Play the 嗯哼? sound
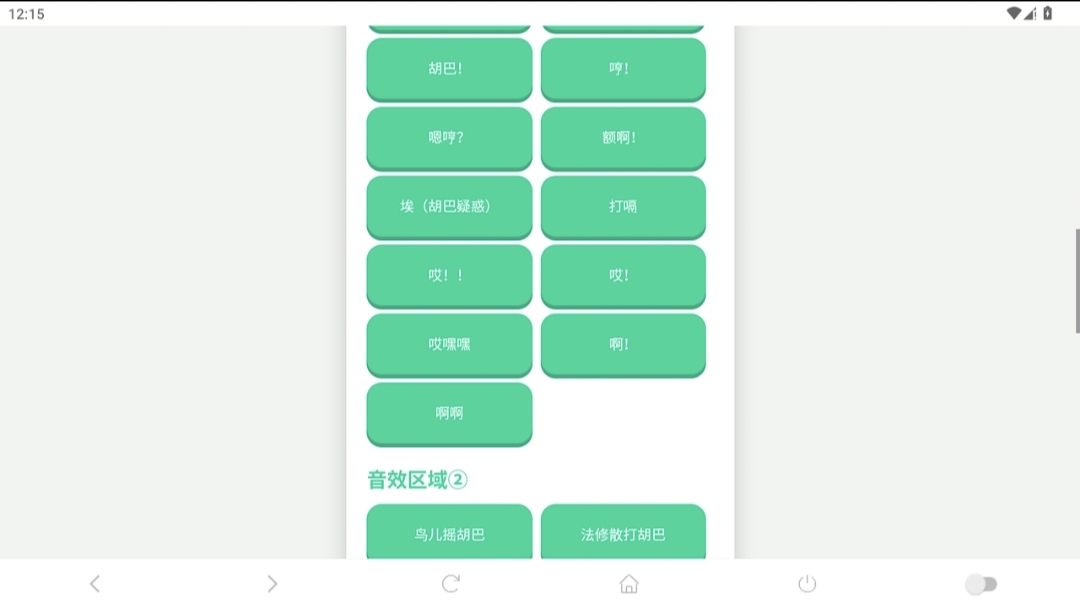This screenshot has width=1080, height=608. pyautogui.click(x=449, y=138)
